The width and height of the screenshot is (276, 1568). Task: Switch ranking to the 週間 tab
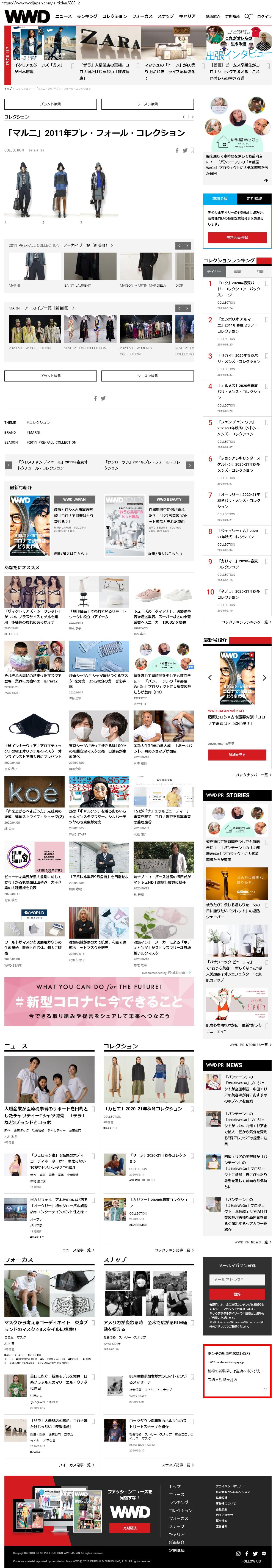click(237, 272)
